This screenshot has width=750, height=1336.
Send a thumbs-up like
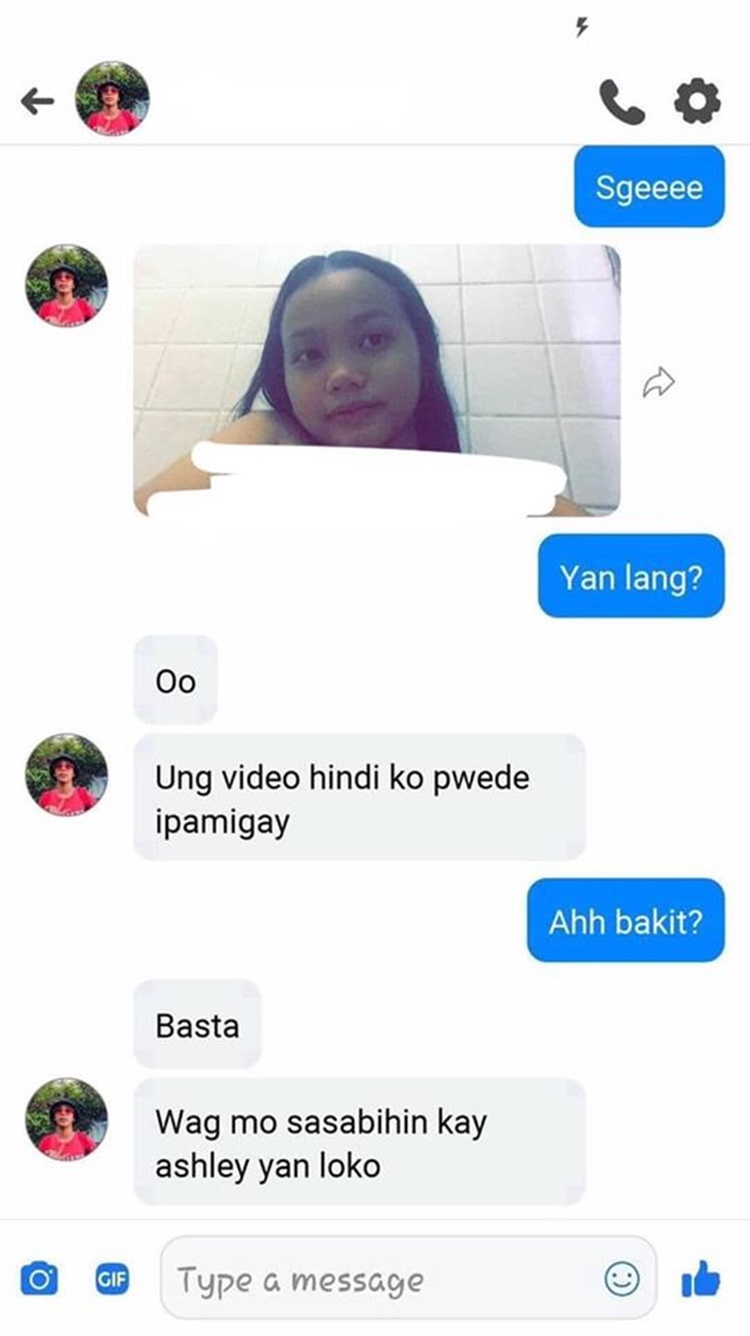tap(700, 1278)
